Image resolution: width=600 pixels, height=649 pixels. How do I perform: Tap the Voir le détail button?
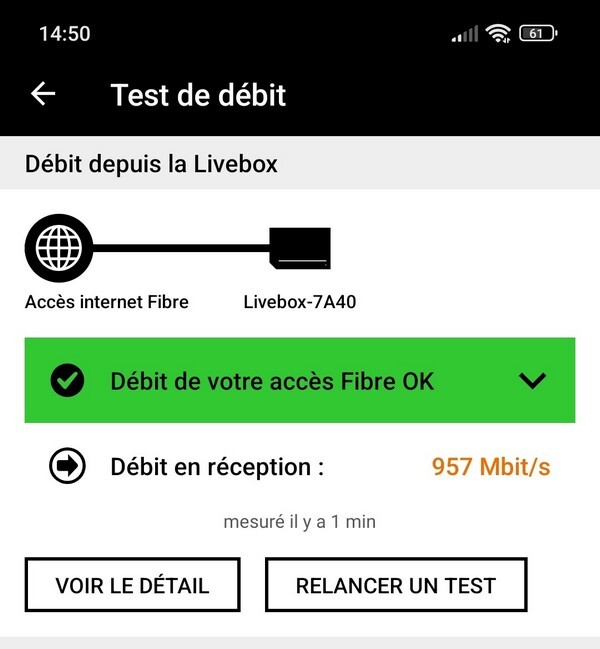pyautogui.click(x=132, y=585)
